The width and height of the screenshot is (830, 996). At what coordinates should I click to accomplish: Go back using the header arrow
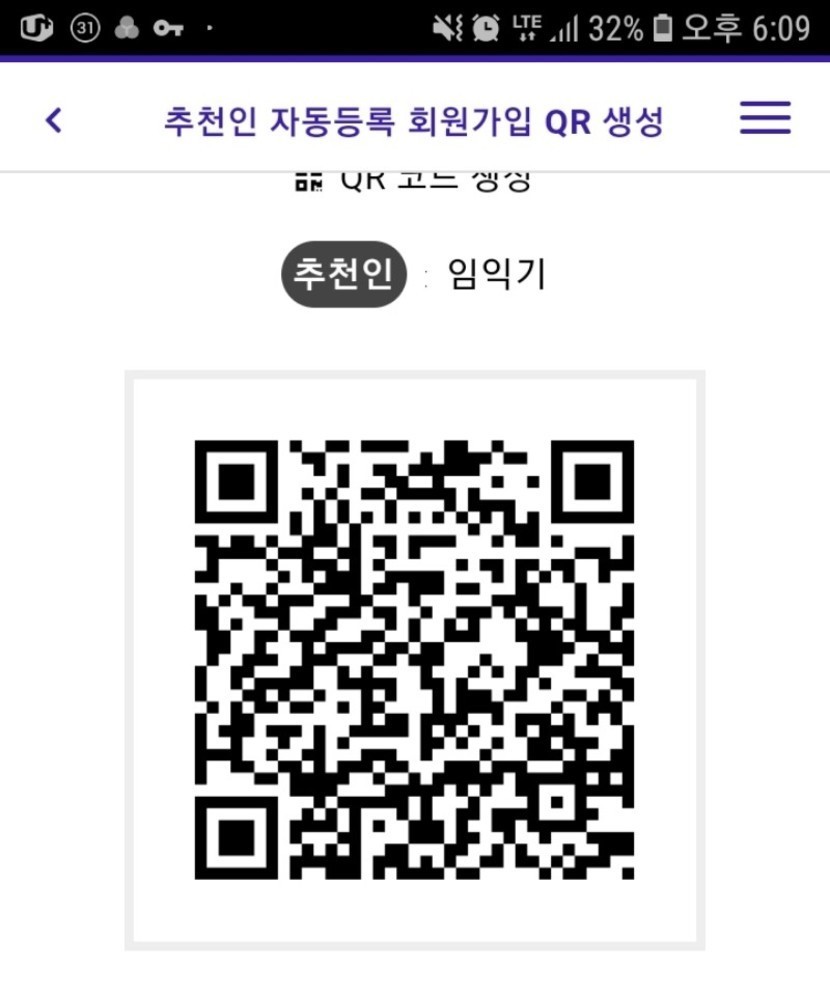coord(54,120)
